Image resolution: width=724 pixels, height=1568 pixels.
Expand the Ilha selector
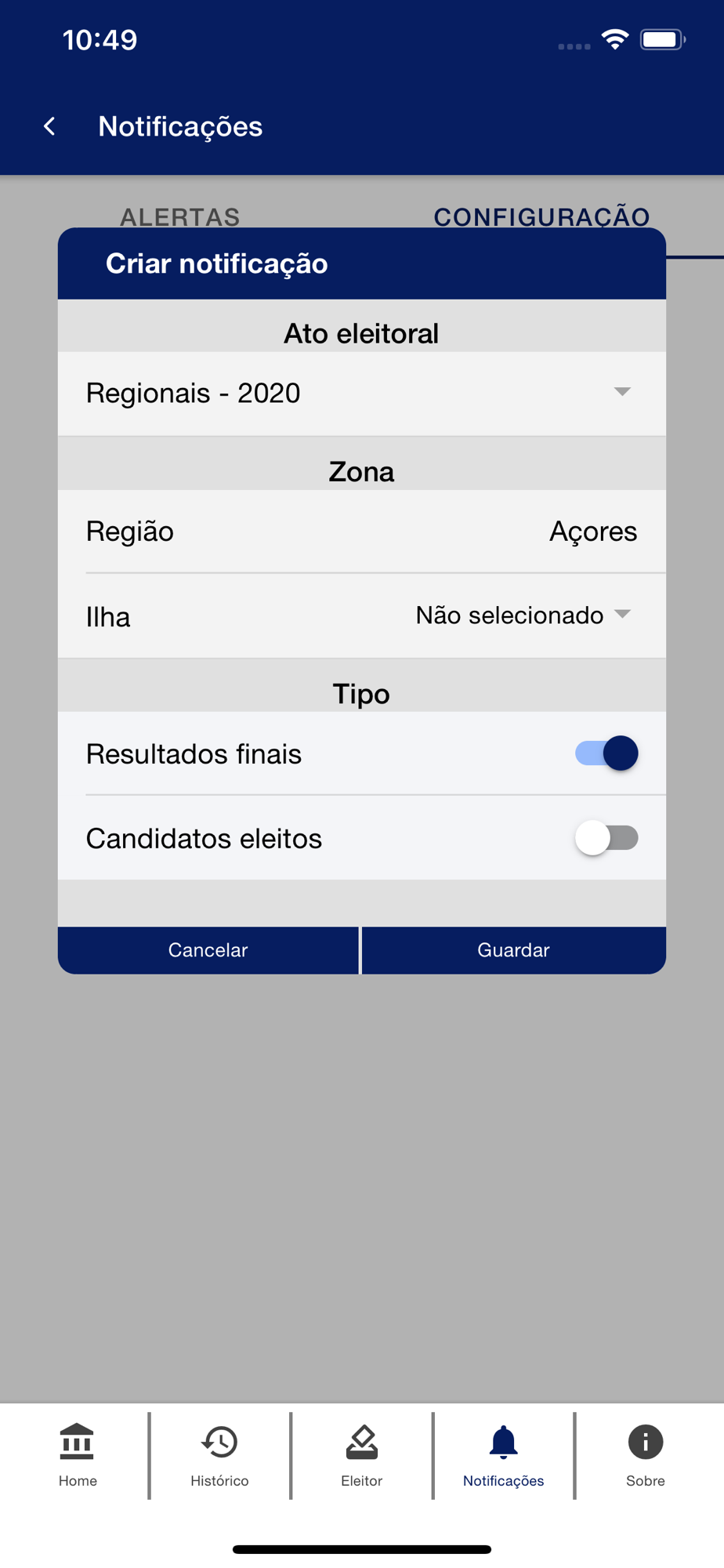[x=523, y=615]
